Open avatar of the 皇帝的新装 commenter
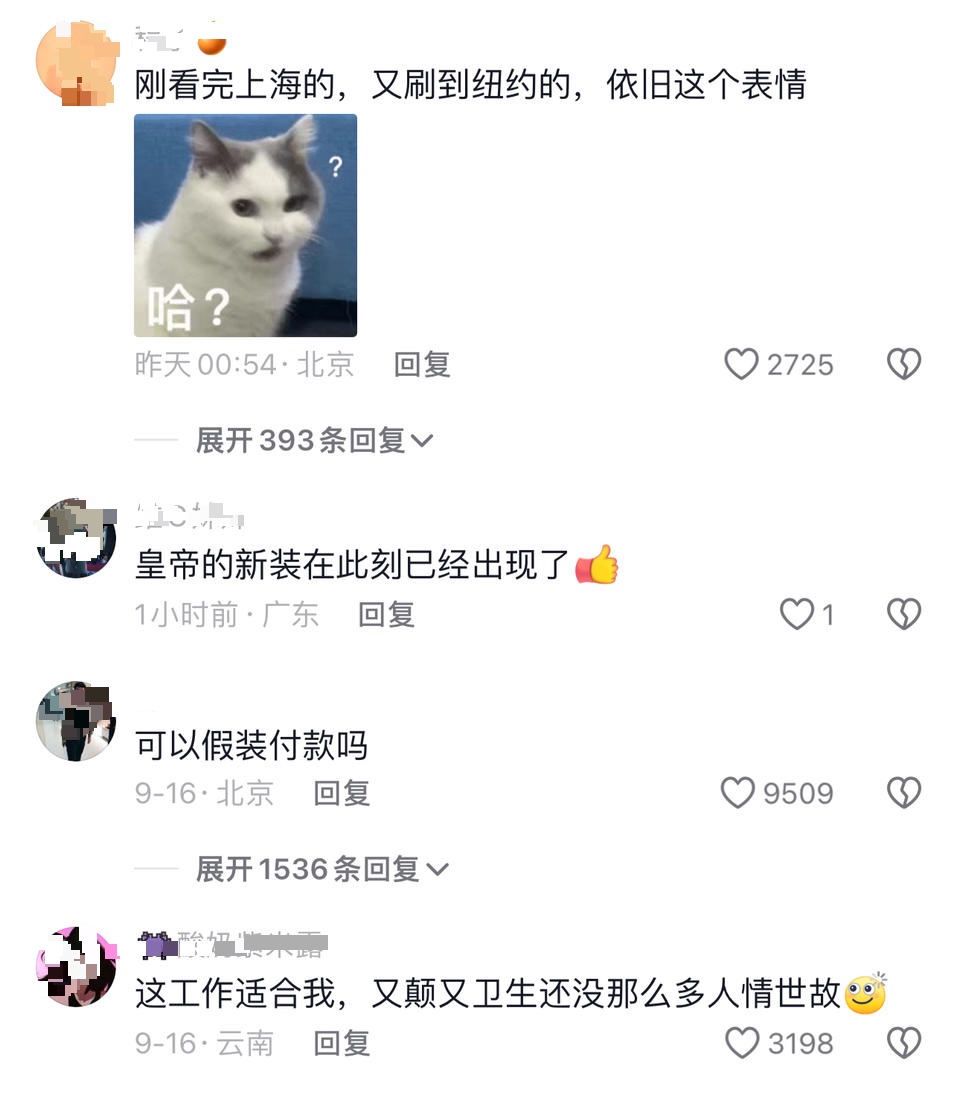This screenshot has height=1095, width=960. 76,538
